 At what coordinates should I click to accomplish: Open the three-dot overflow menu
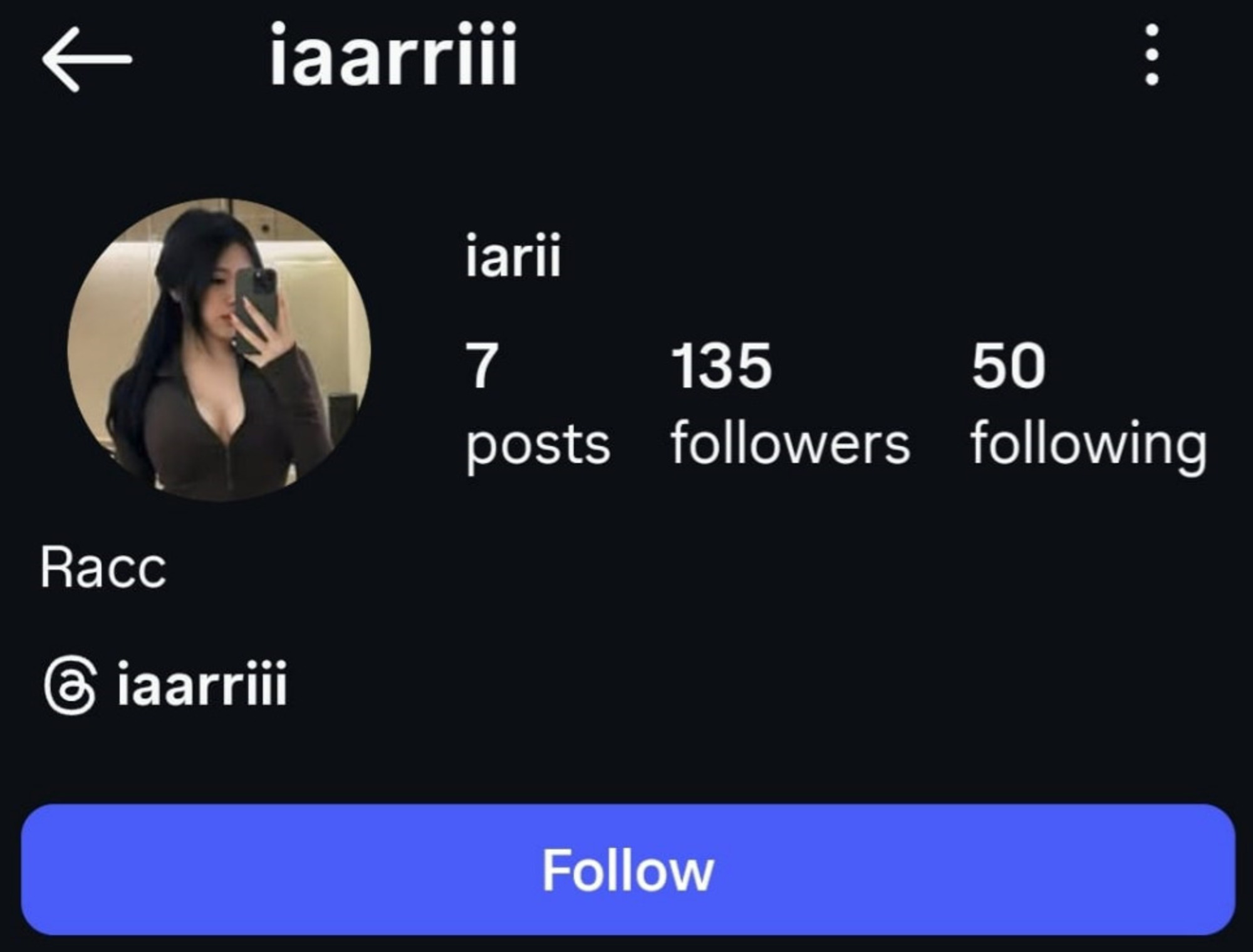click(x=1152, y=55)
